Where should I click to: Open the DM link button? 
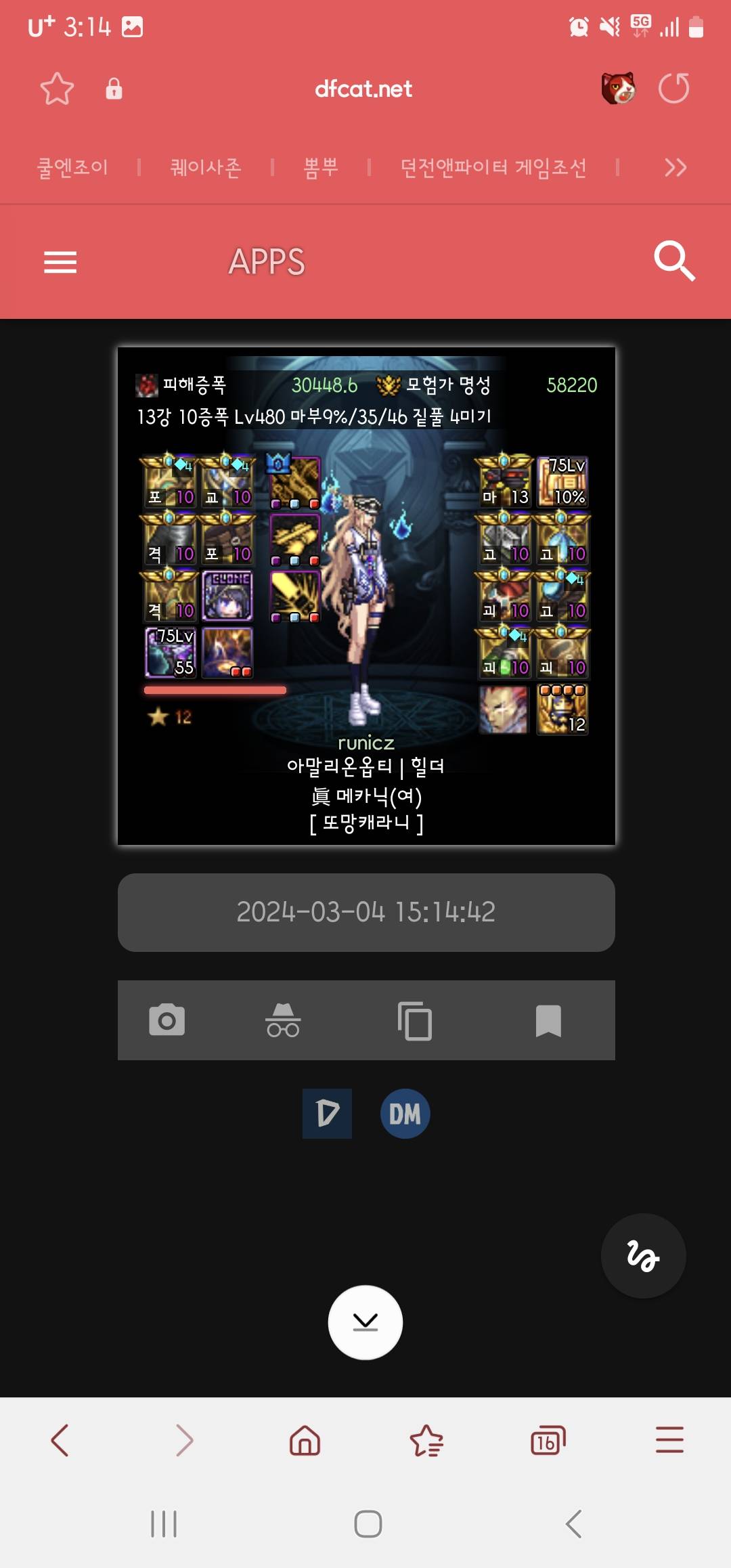(405, 1114)
